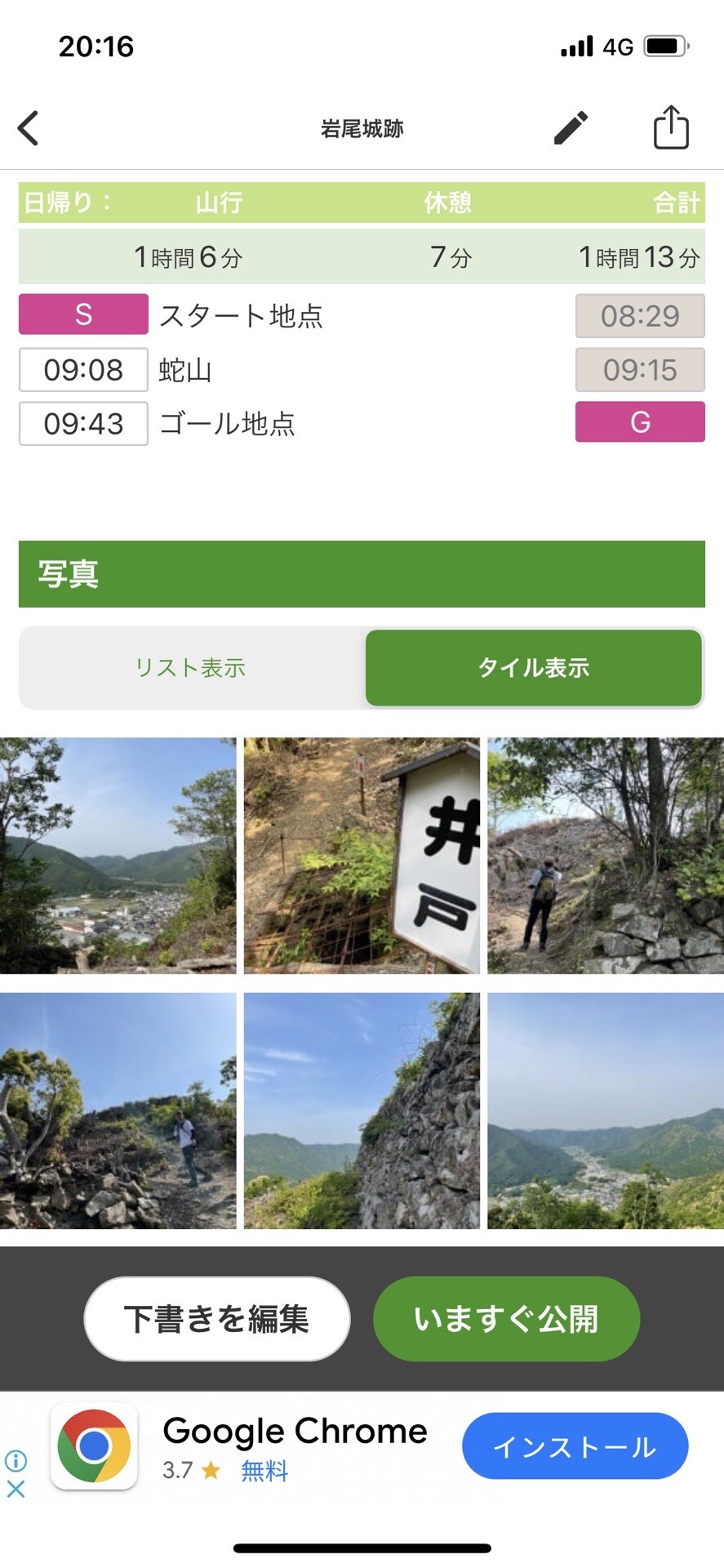This screenshot has width=724, height=1568.
Task: Switch to リスト表示 view
Action: [189, 668]
